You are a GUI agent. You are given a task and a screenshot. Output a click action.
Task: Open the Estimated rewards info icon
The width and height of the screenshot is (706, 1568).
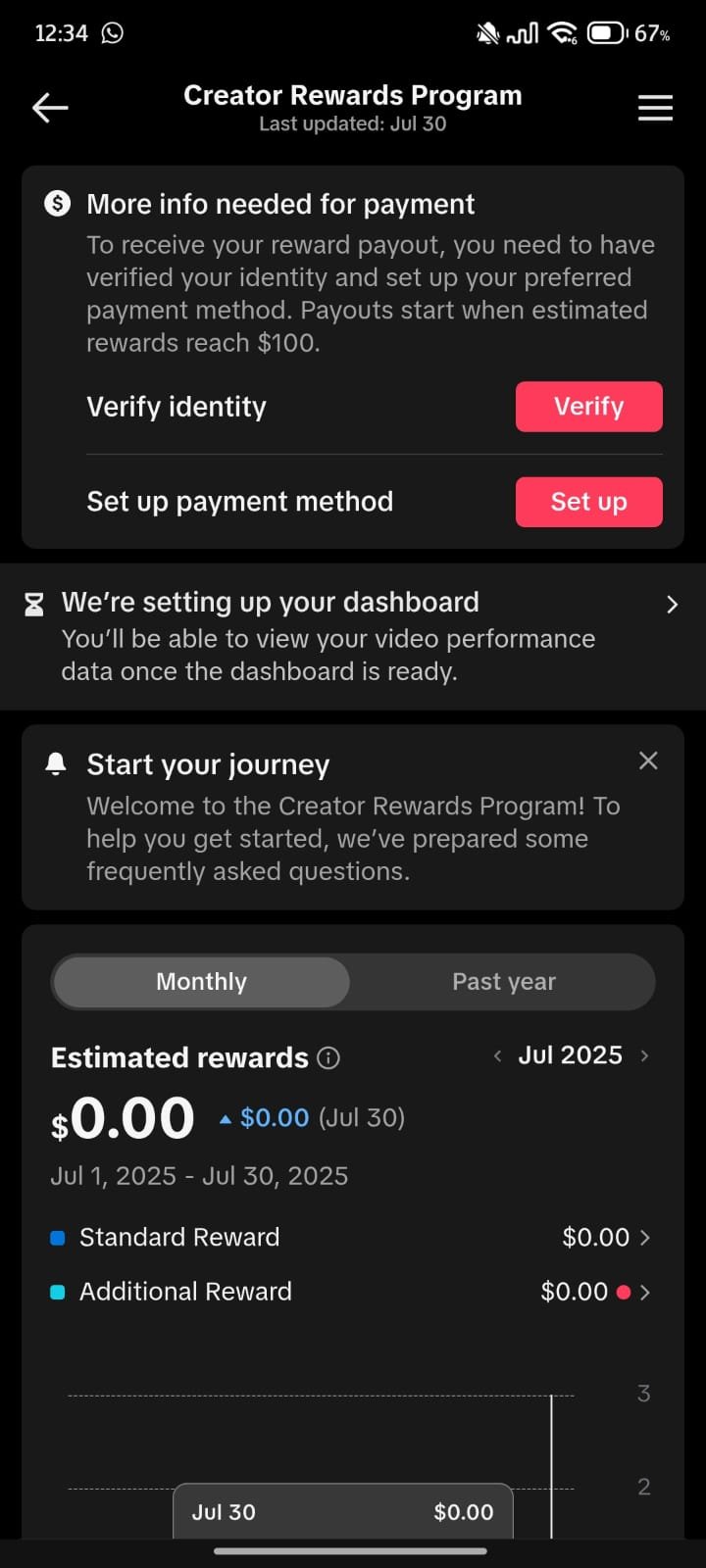pos(329,1058)
